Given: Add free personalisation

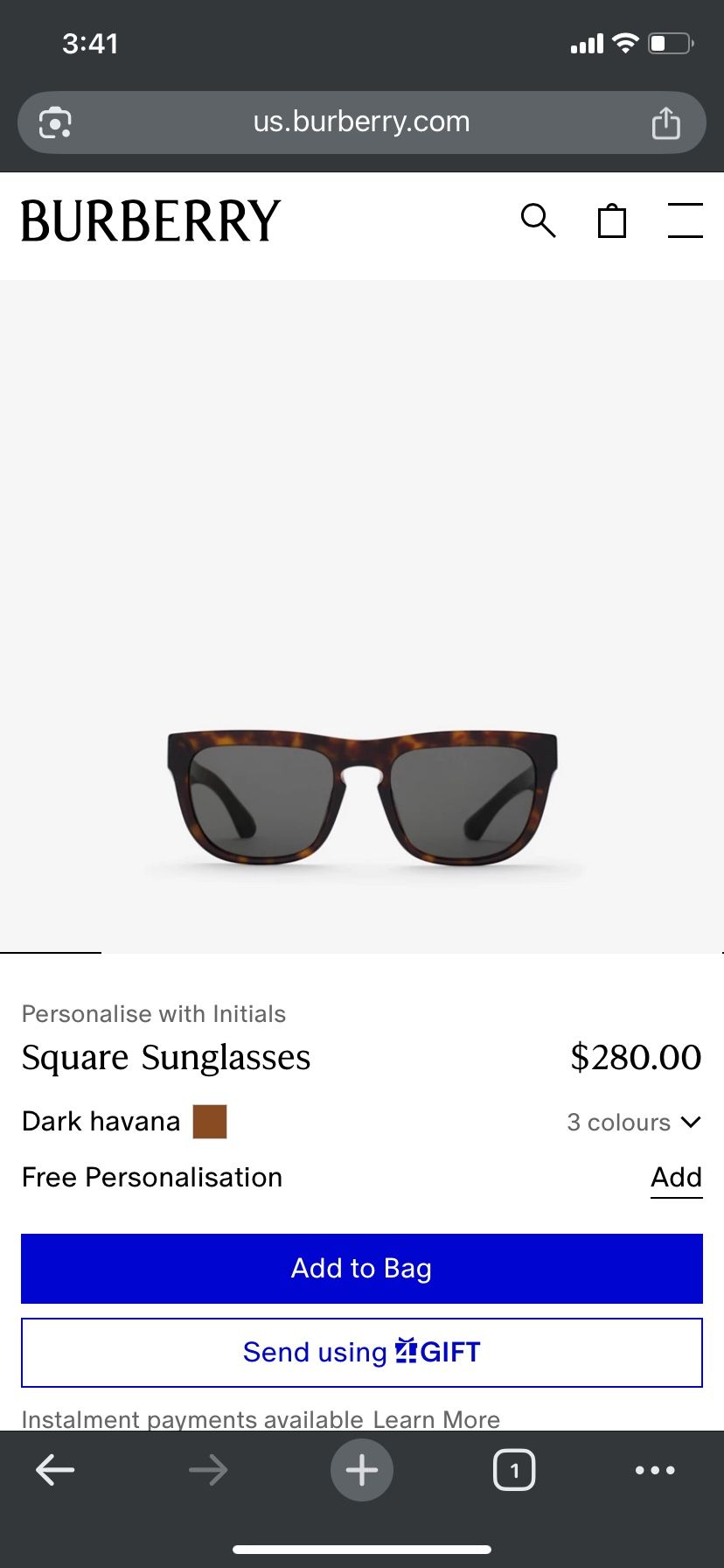Looking at the screenshot, I should tap(676, 1178).
